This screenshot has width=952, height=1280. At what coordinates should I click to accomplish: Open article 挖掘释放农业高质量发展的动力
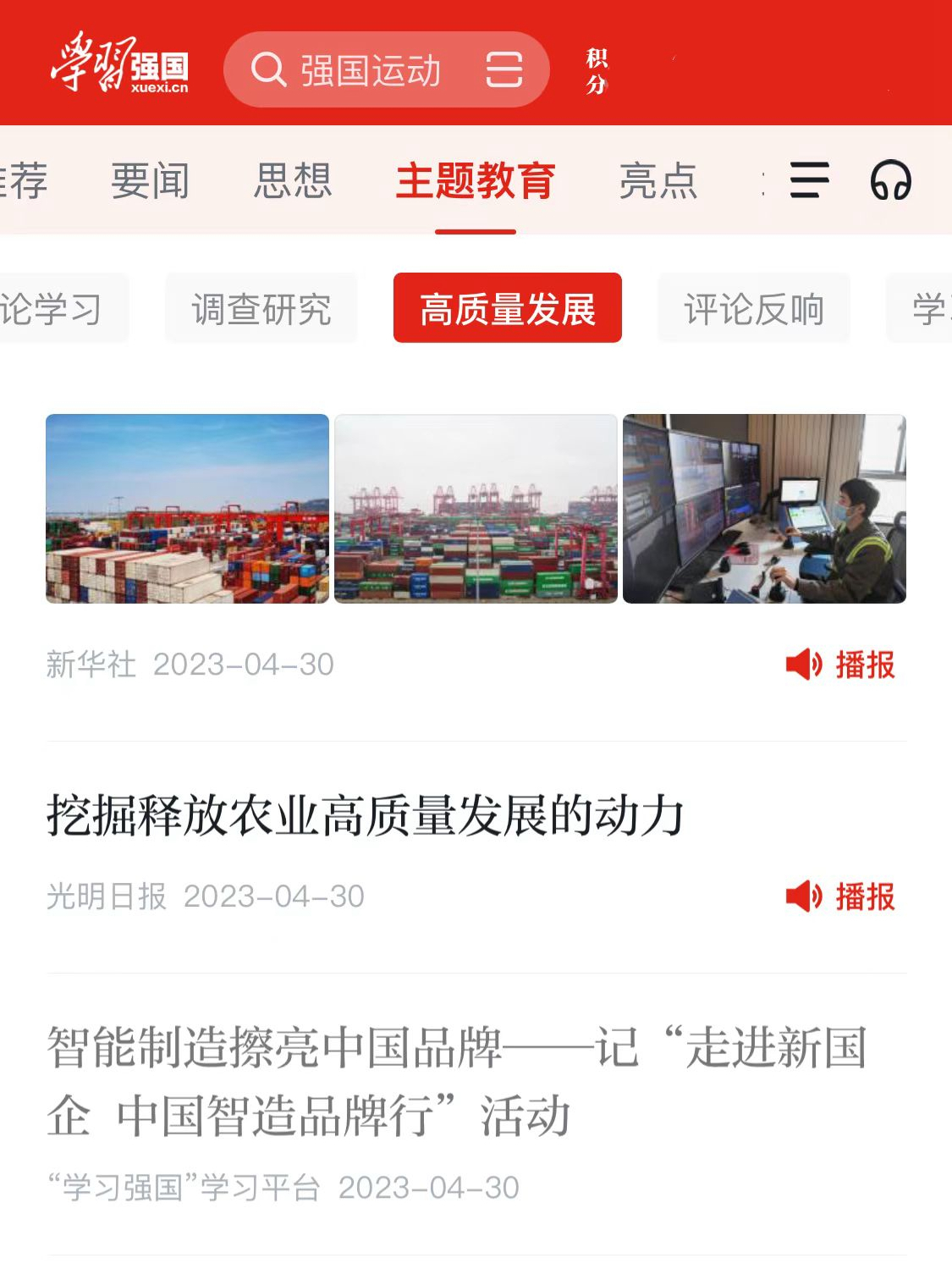366,816
